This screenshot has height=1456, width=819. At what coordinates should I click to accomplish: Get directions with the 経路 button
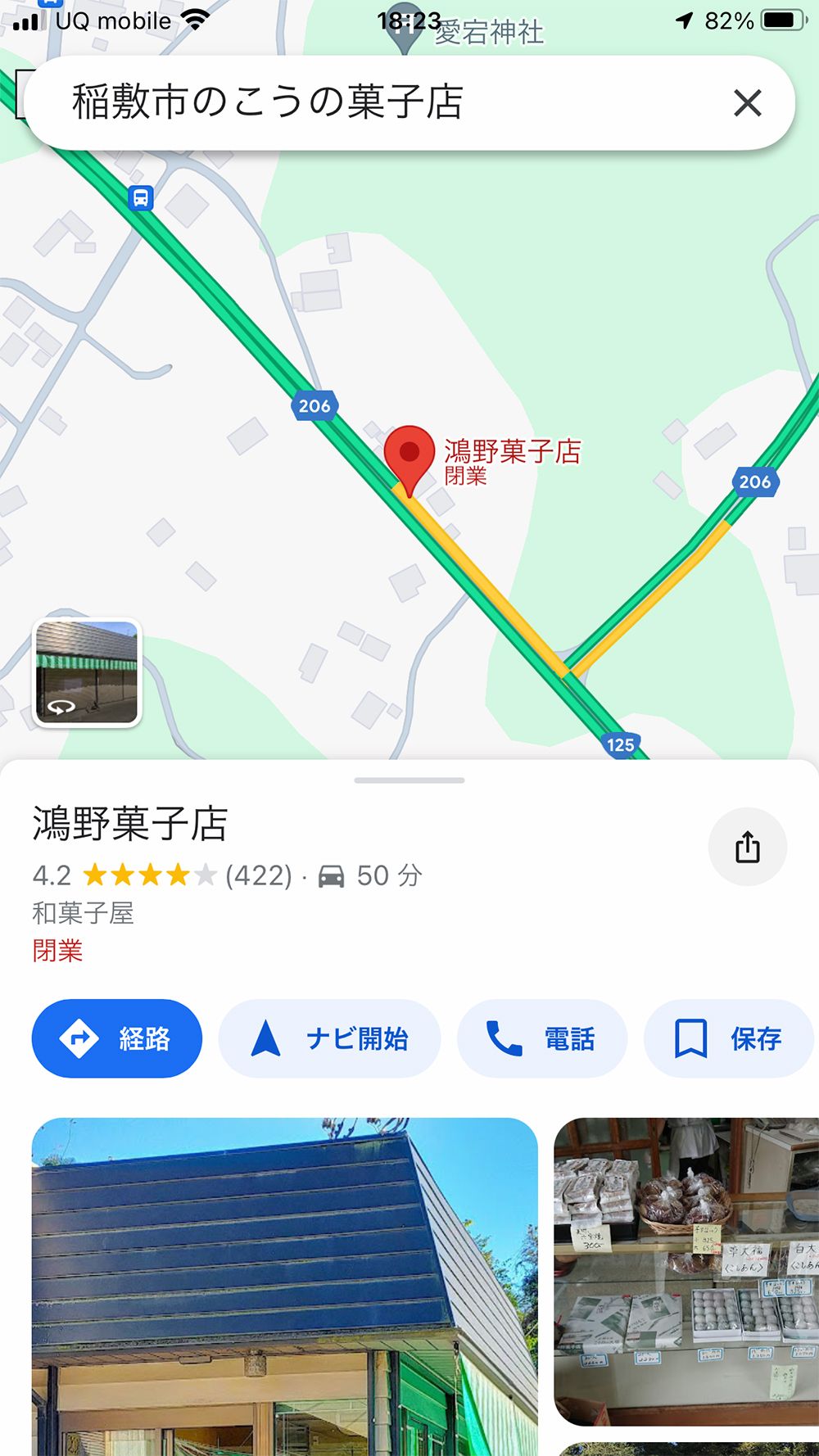point(116,1038)
